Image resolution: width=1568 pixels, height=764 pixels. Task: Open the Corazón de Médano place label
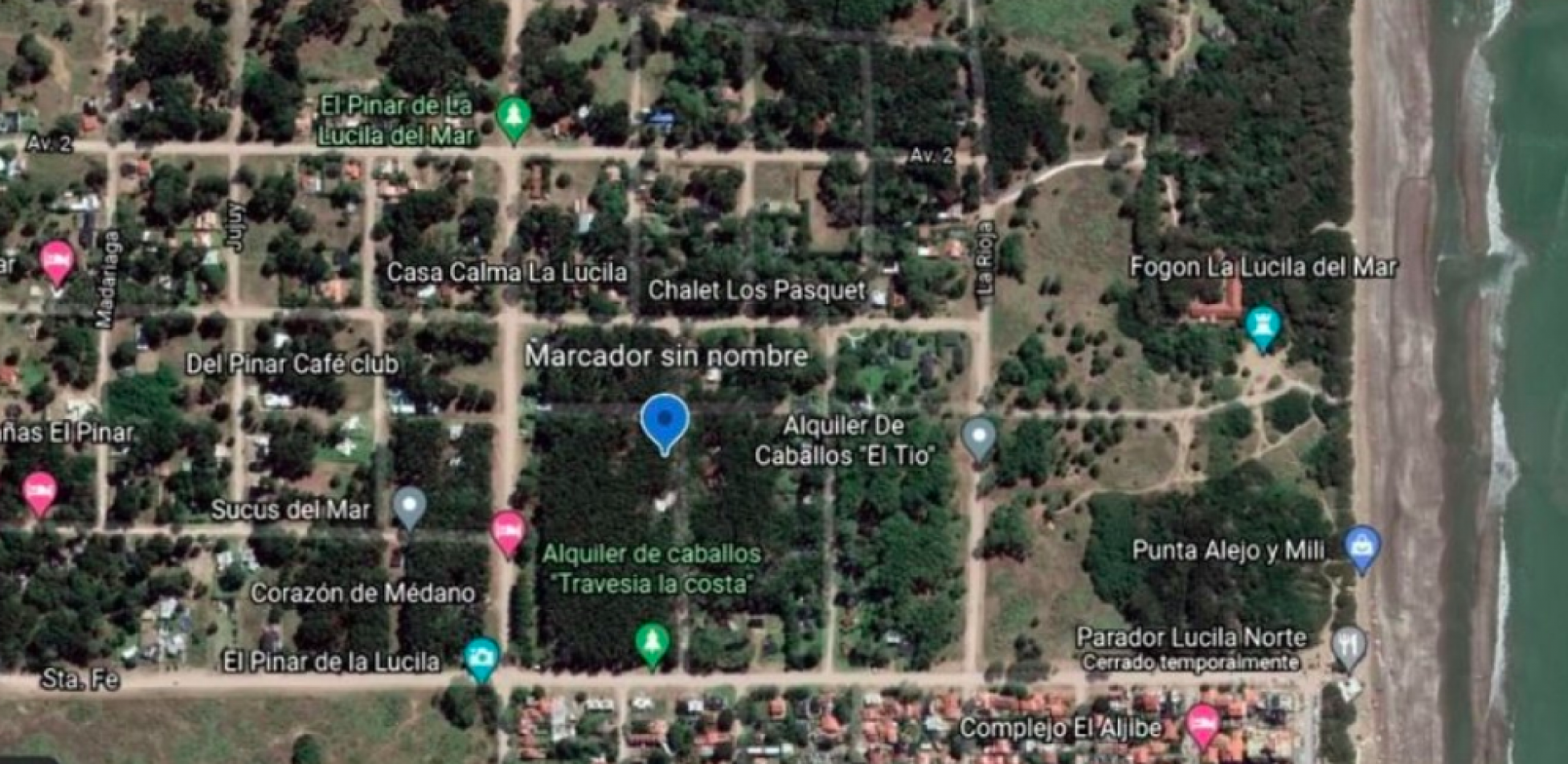coord(362,594)
